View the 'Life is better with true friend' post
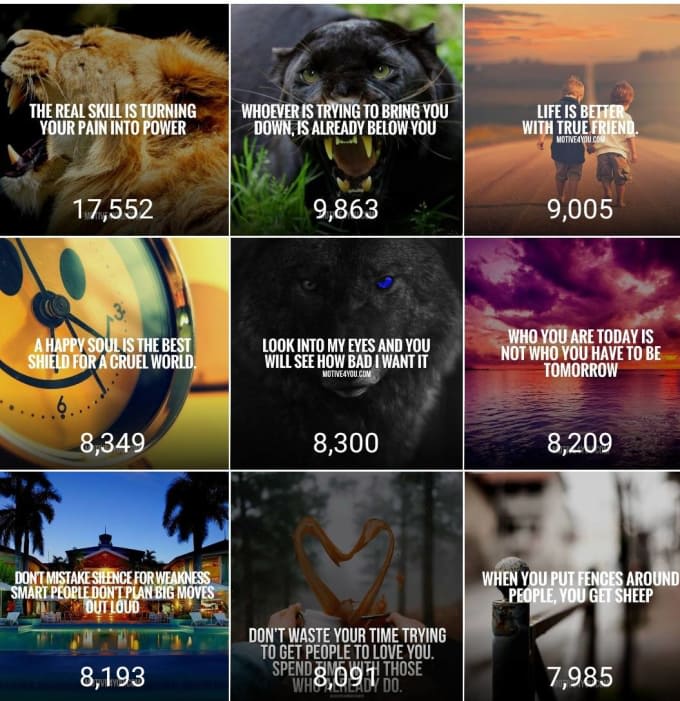 572,118
